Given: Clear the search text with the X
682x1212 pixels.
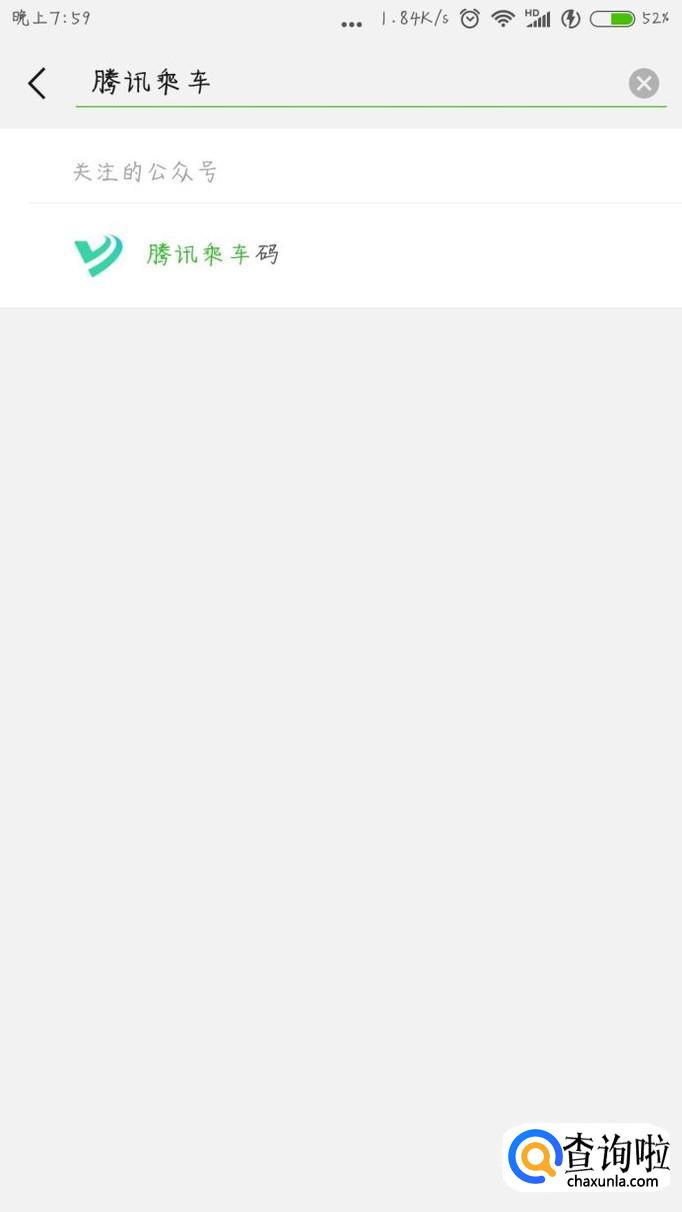Looking at the screenshot, I should coord(644,84).
